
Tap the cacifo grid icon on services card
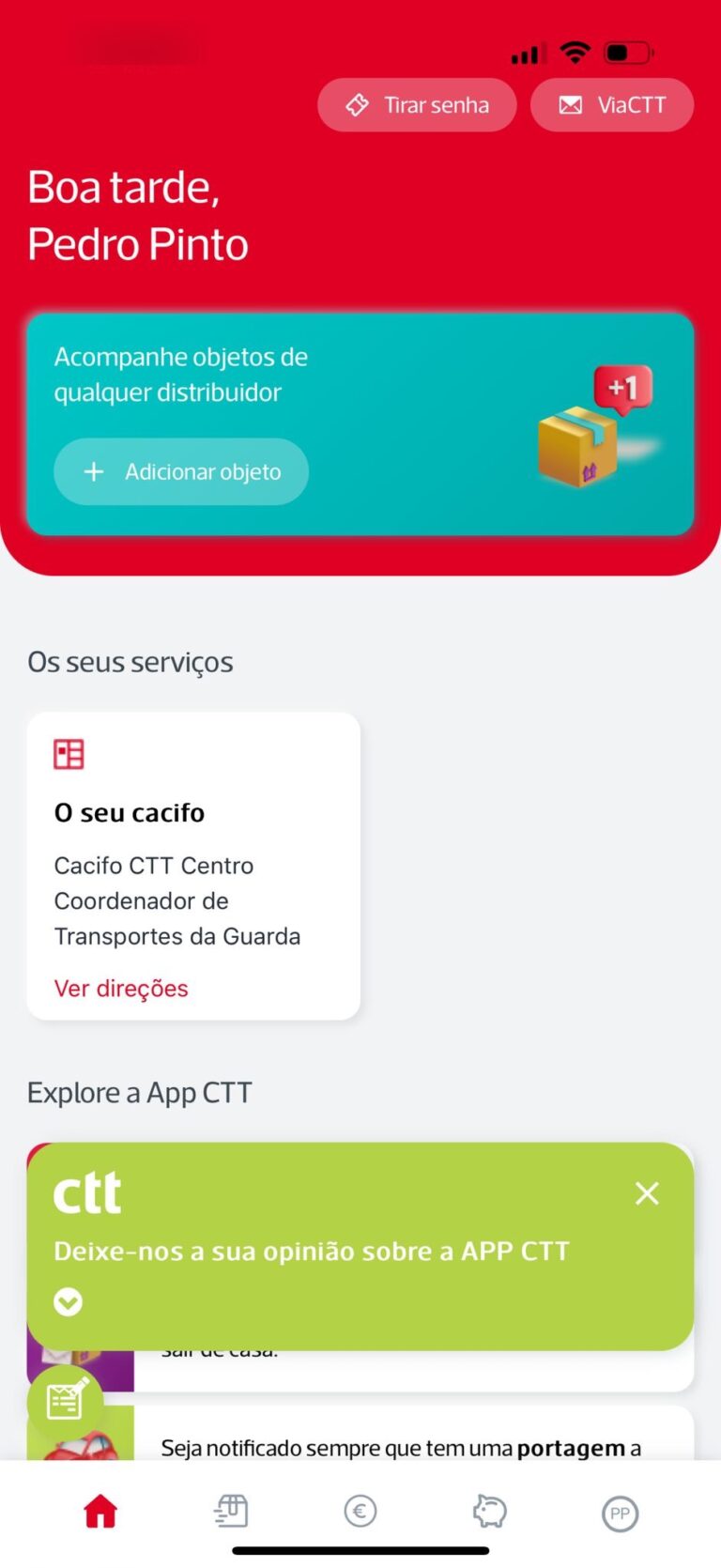(68, 753)
